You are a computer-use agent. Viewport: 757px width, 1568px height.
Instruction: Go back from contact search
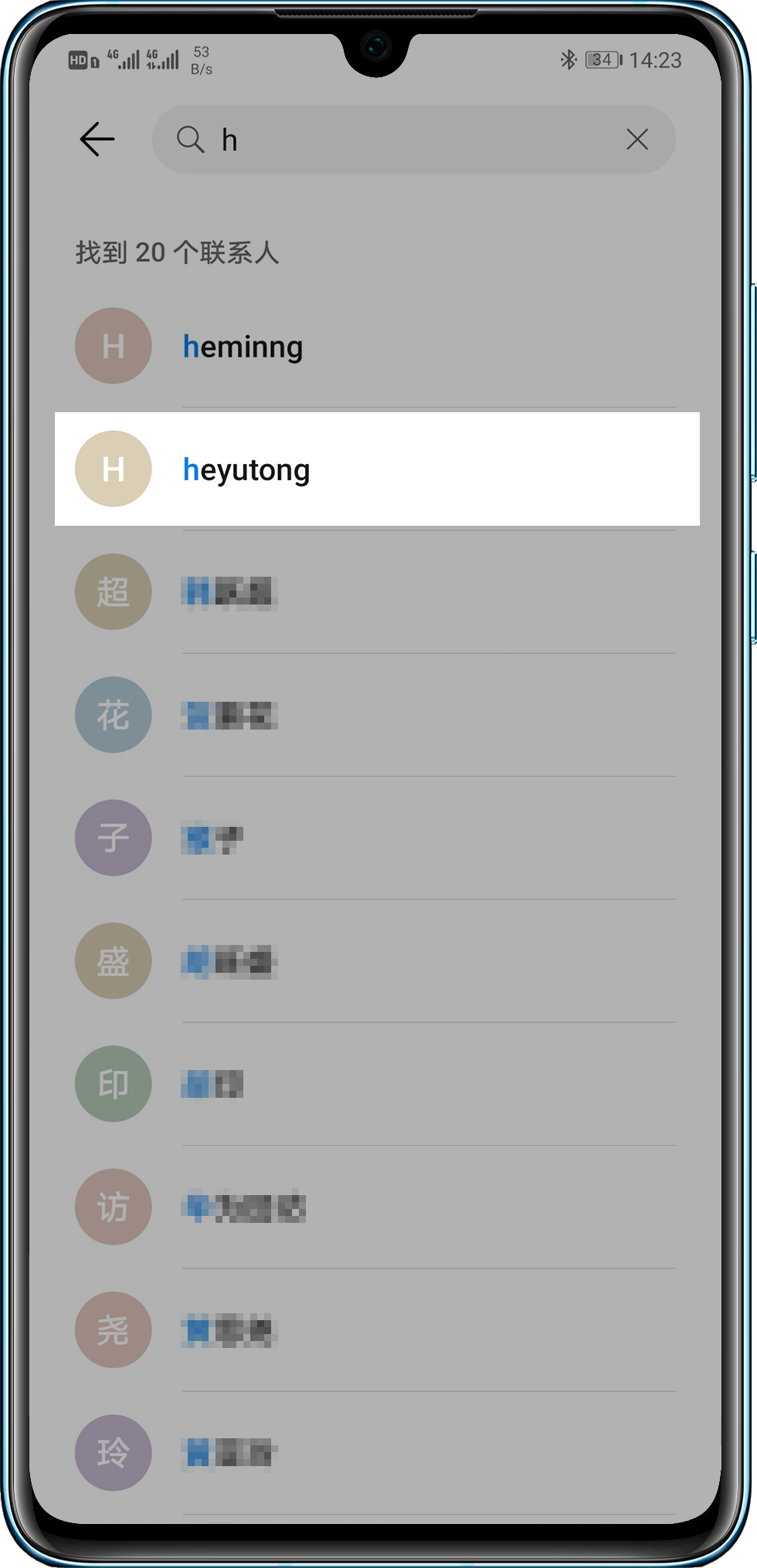(x=97, y=140)
